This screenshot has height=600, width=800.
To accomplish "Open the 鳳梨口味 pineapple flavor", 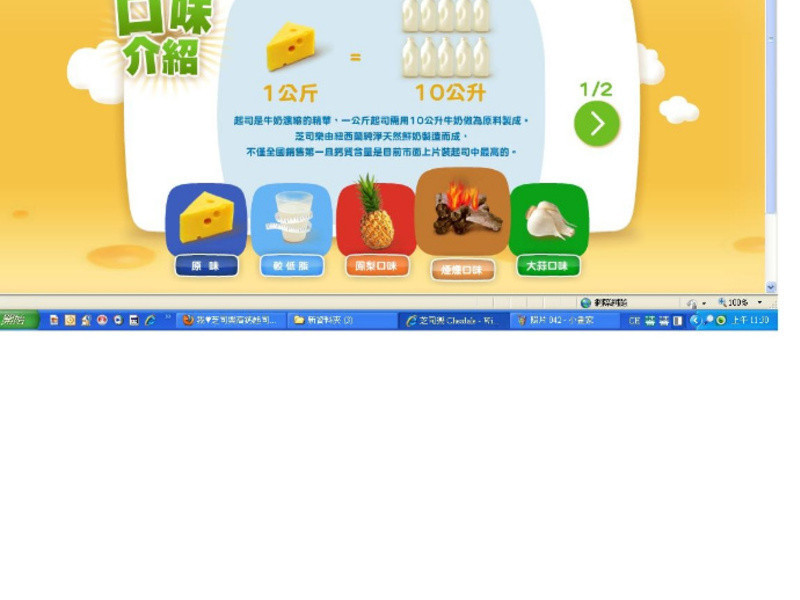I will [x=376, y=218].
